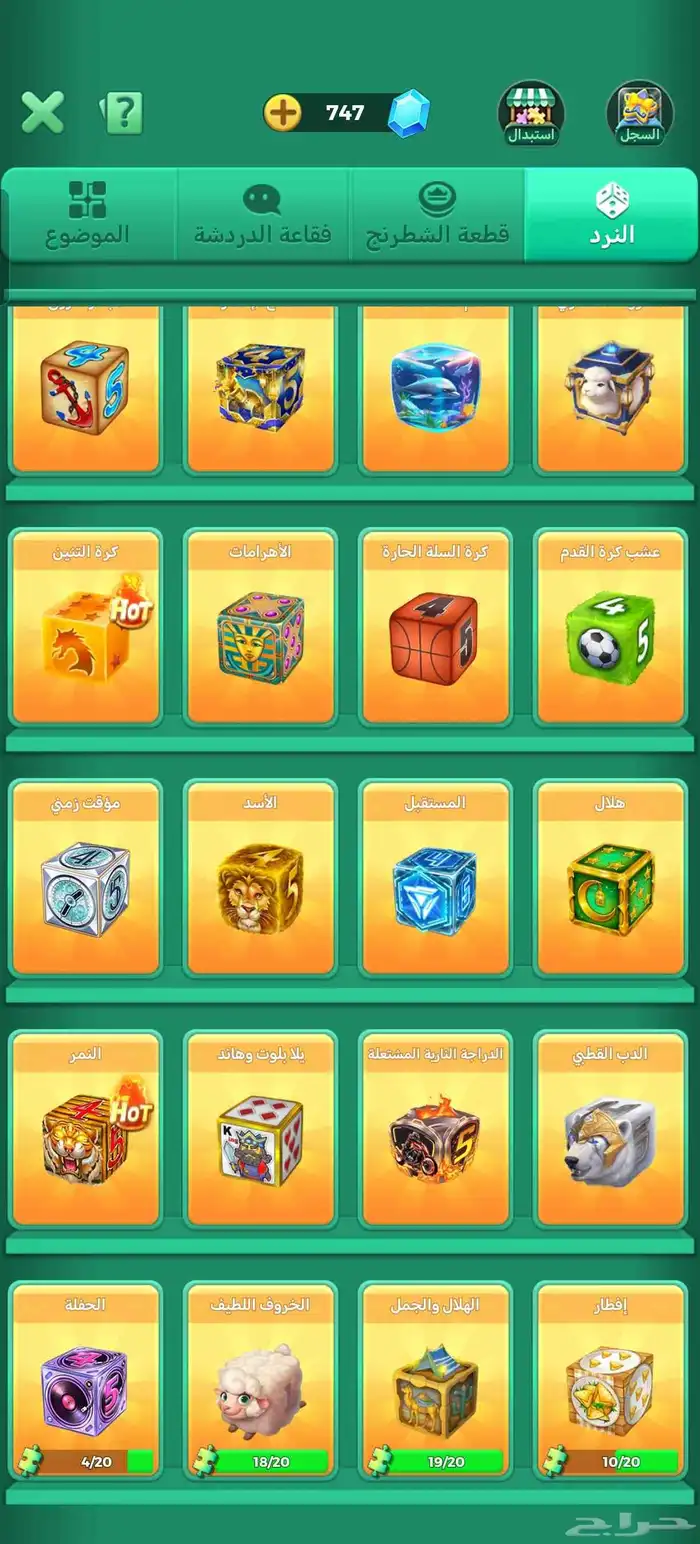Viewport: 700px width, 1544px height.
Task: Choose the الدب القطبي polar bear dice
Action: (610, 1130)
